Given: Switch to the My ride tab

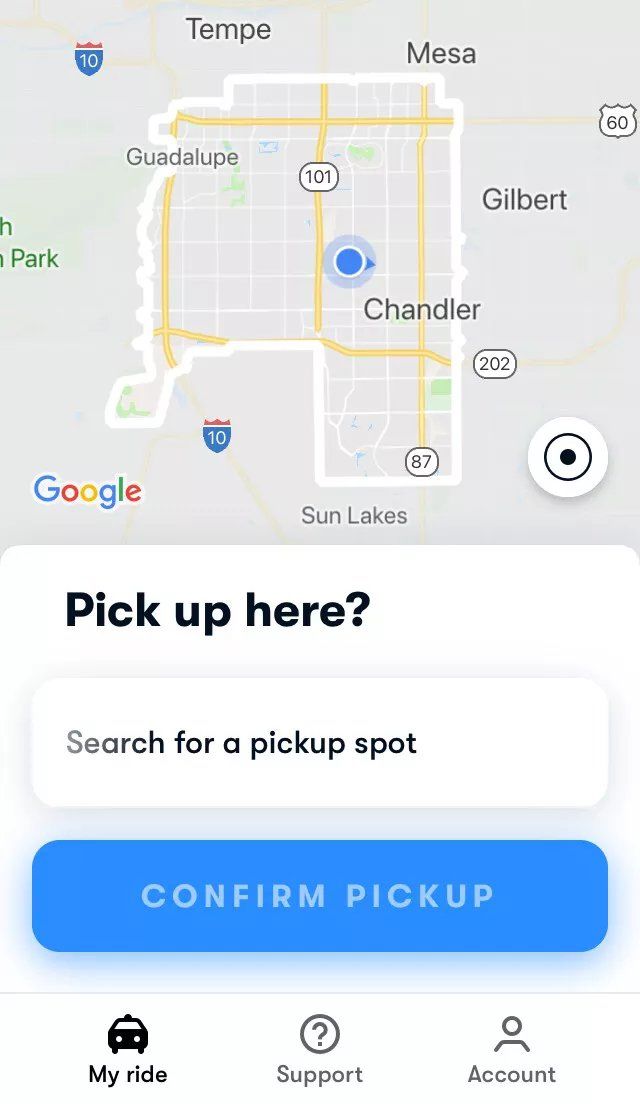Looking at the screenshot, I should coord(128,1050).
